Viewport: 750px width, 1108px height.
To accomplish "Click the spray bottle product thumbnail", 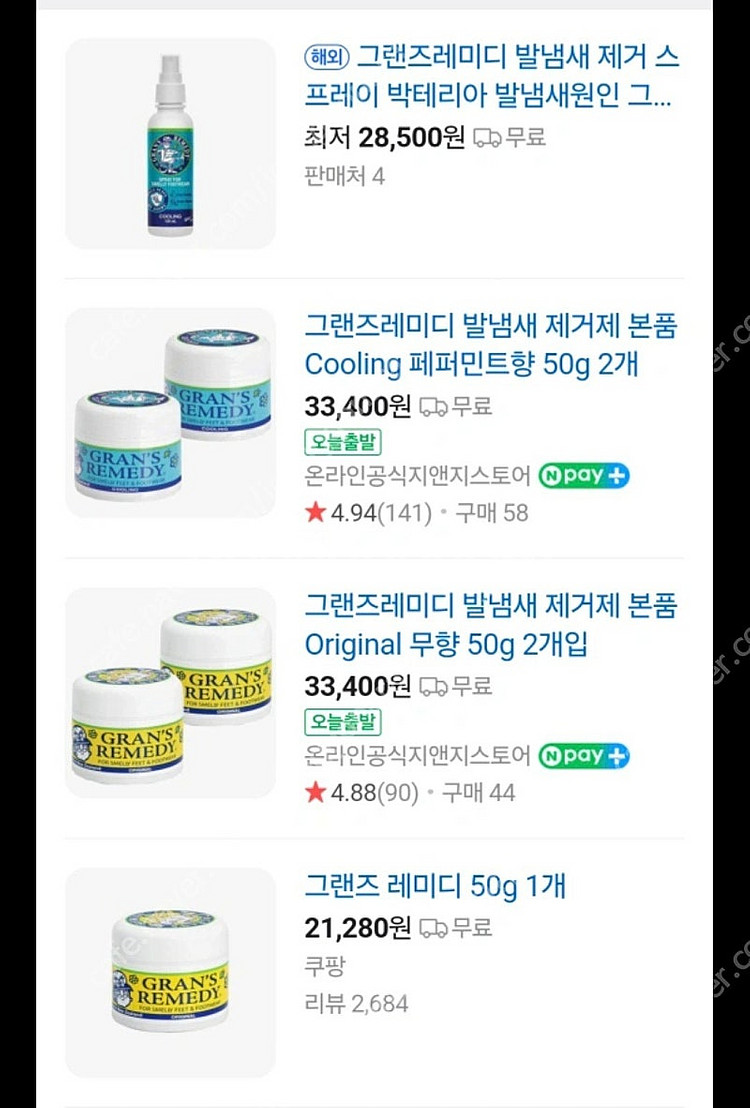I will click(169, 140).
